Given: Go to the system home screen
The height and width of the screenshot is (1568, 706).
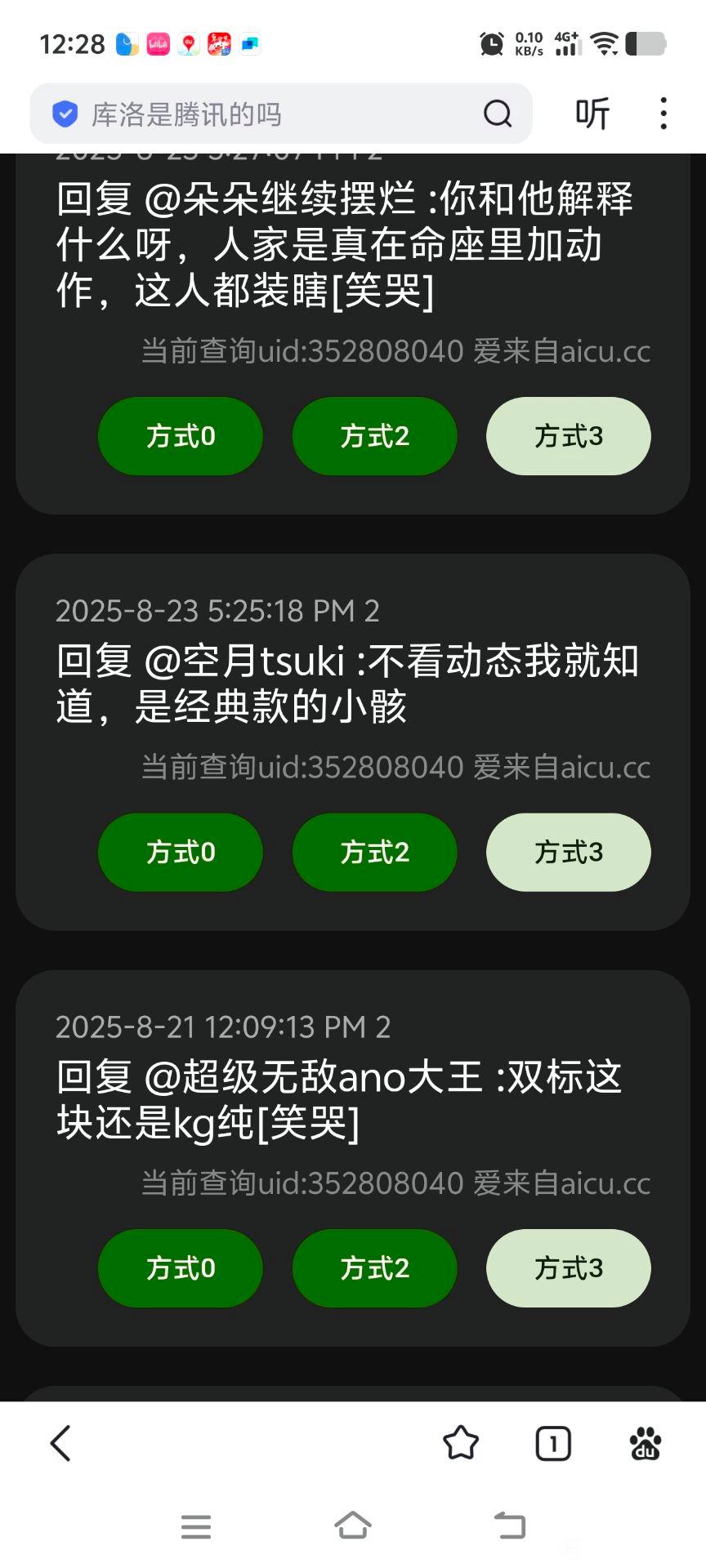Looking at the screenshot, I should [x=353, y=1526].
